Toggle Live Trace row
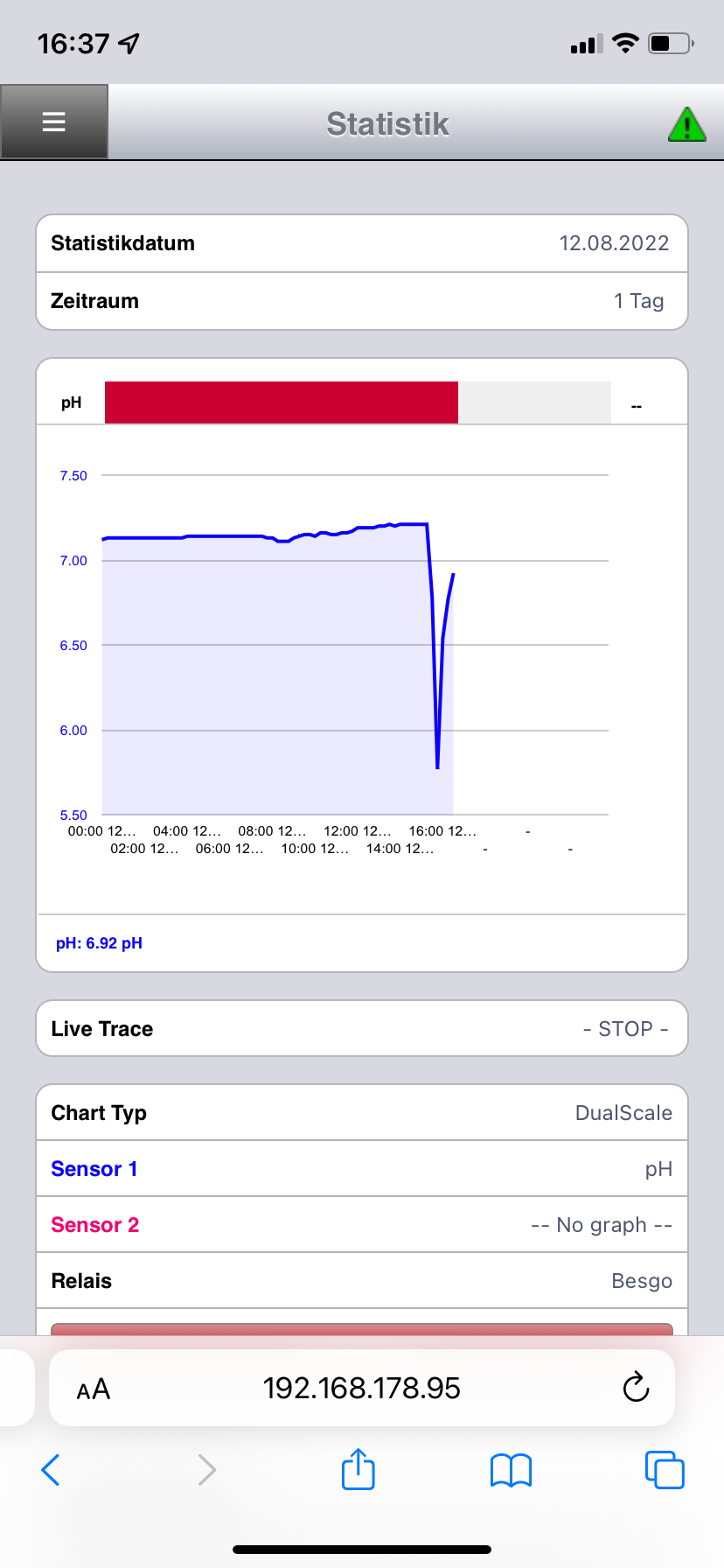Viewport: 724px width, 1568px height. pyautogui.click(x=362, y=1029)
